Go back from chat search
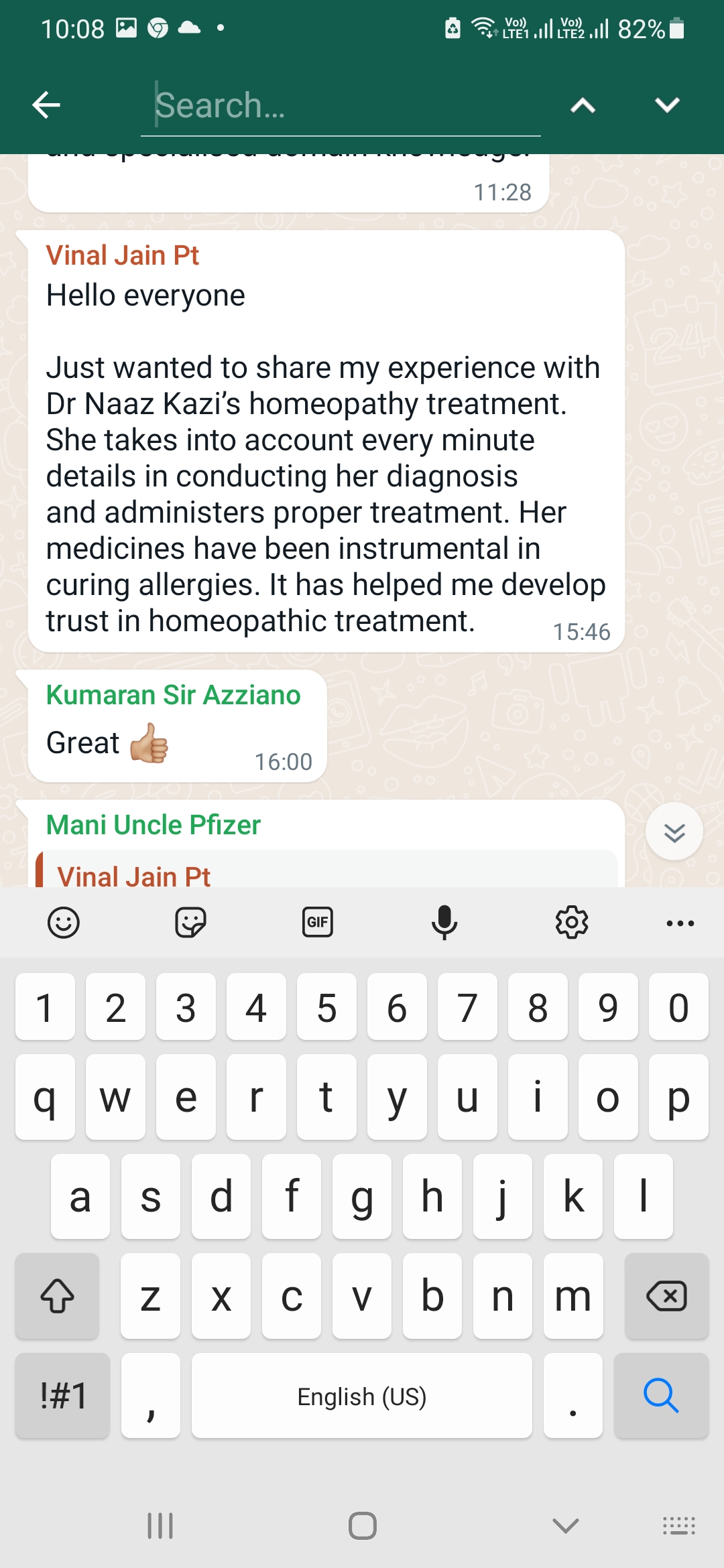 [46, 105]
